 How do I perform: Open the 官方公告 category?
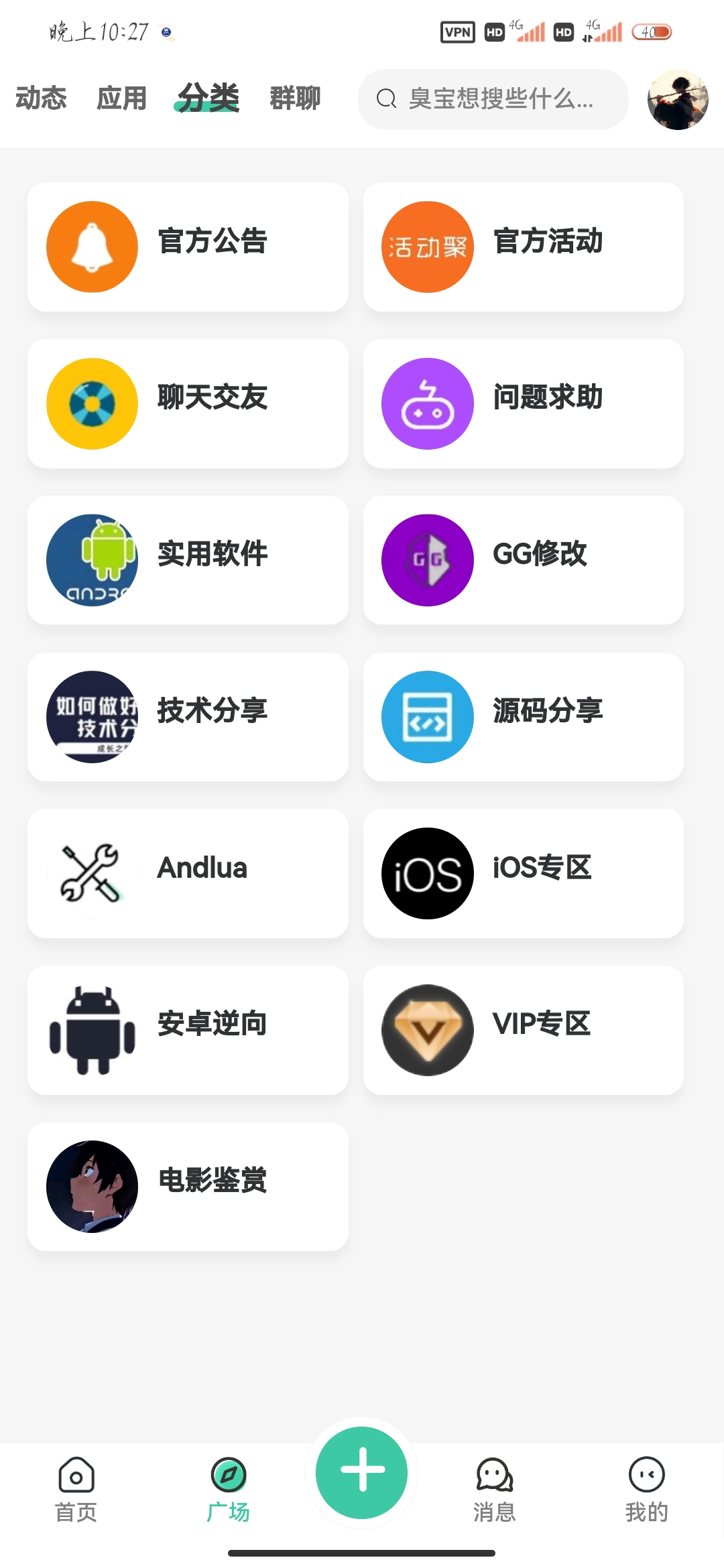click(x=188, y=247)
